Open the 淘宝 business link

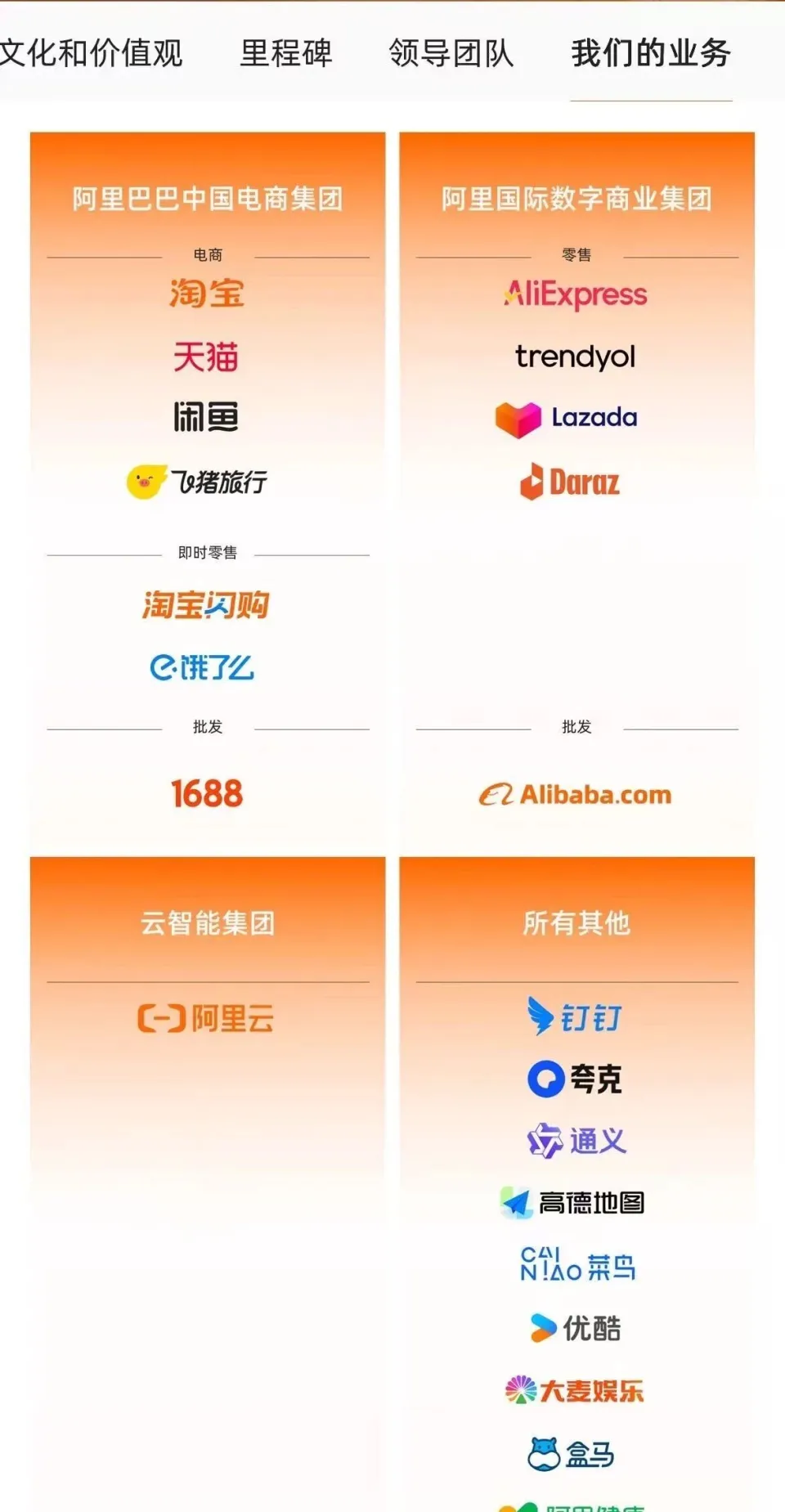pyautogui.click(x=207, y=294)
